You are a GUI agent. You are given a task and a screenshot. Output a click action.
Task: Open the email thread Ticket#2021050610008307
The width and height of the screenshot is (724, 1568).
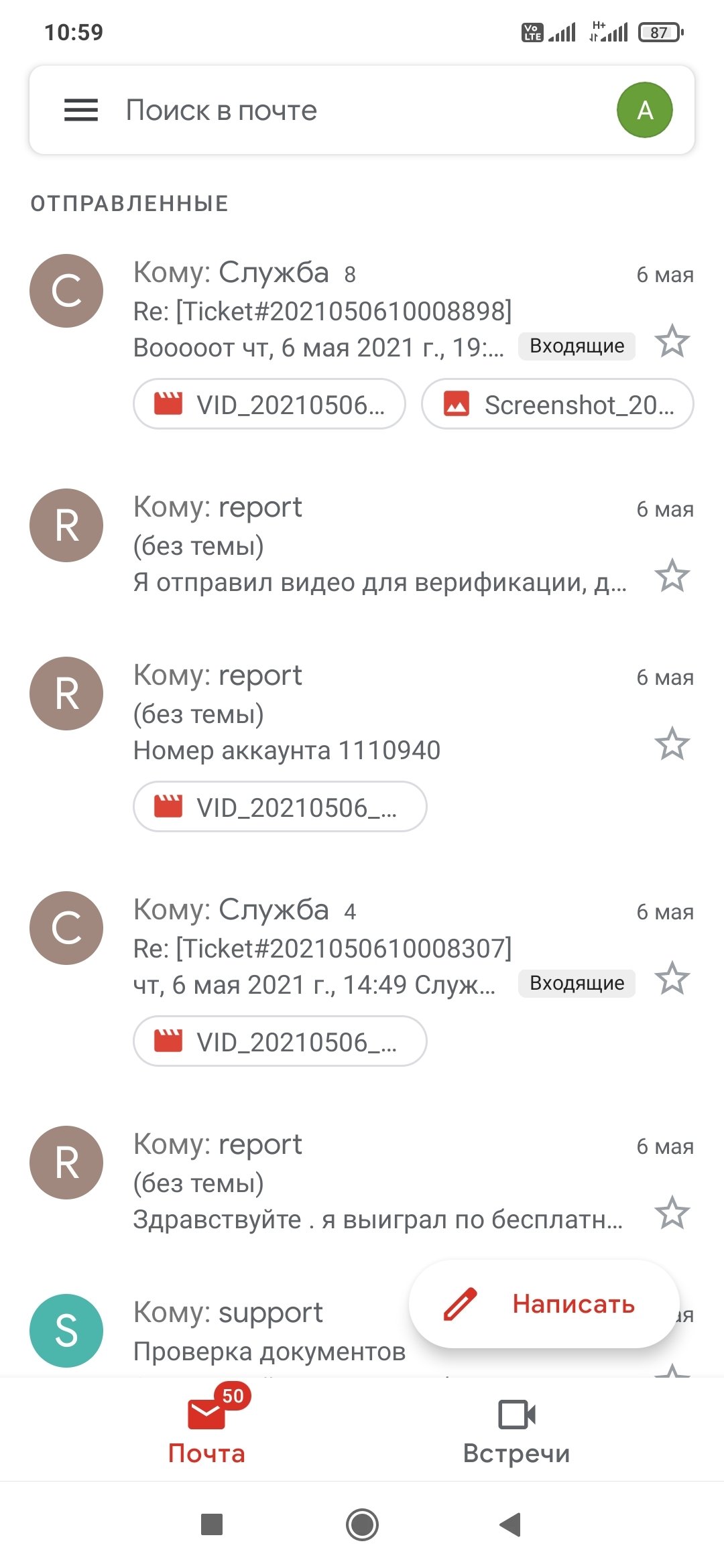(x=322, y=948)
